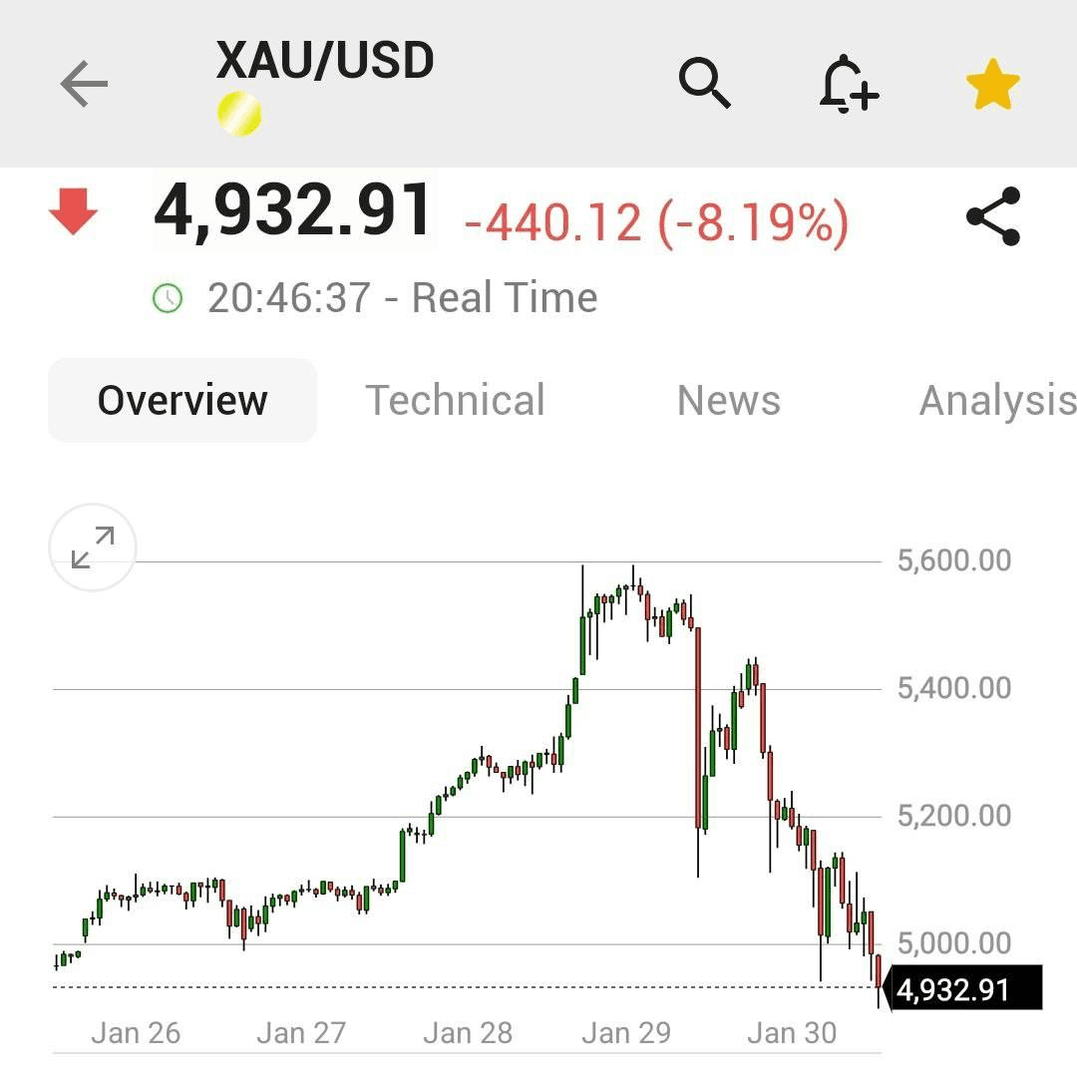Open the News tab
The image size is (1077, 1080).
click(x=728, y=400)
